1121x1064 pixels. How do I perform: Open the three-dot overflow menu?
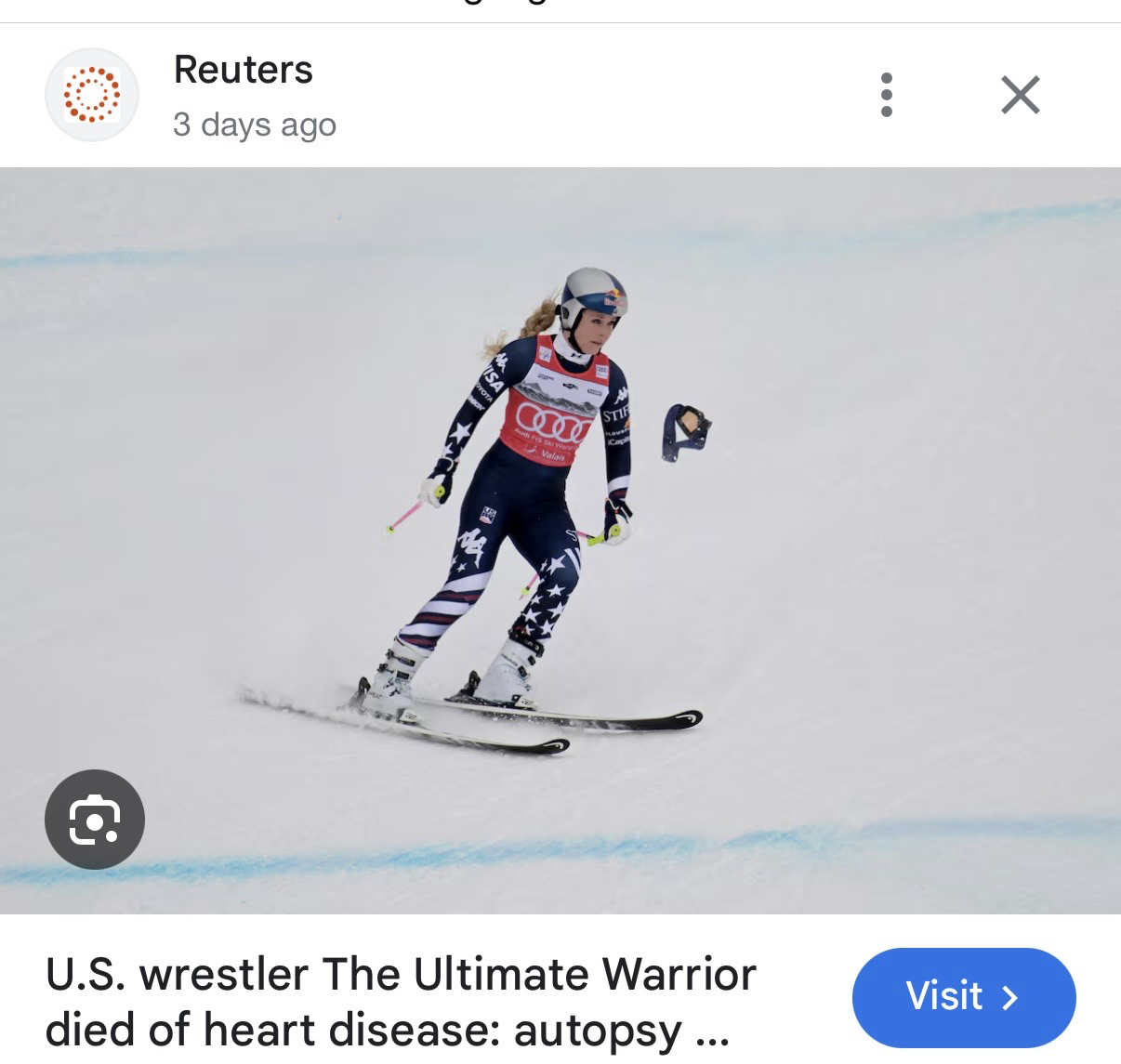886,95
